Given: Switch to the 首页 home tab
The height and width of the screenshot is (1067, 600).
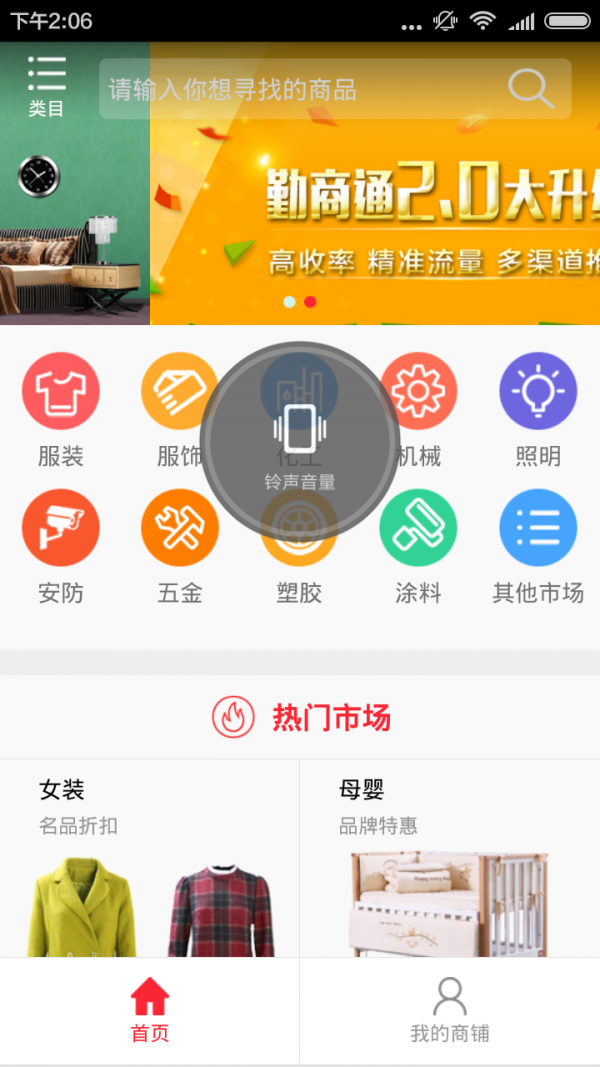Looking at the screenshot, I should tap(150, 1011).
